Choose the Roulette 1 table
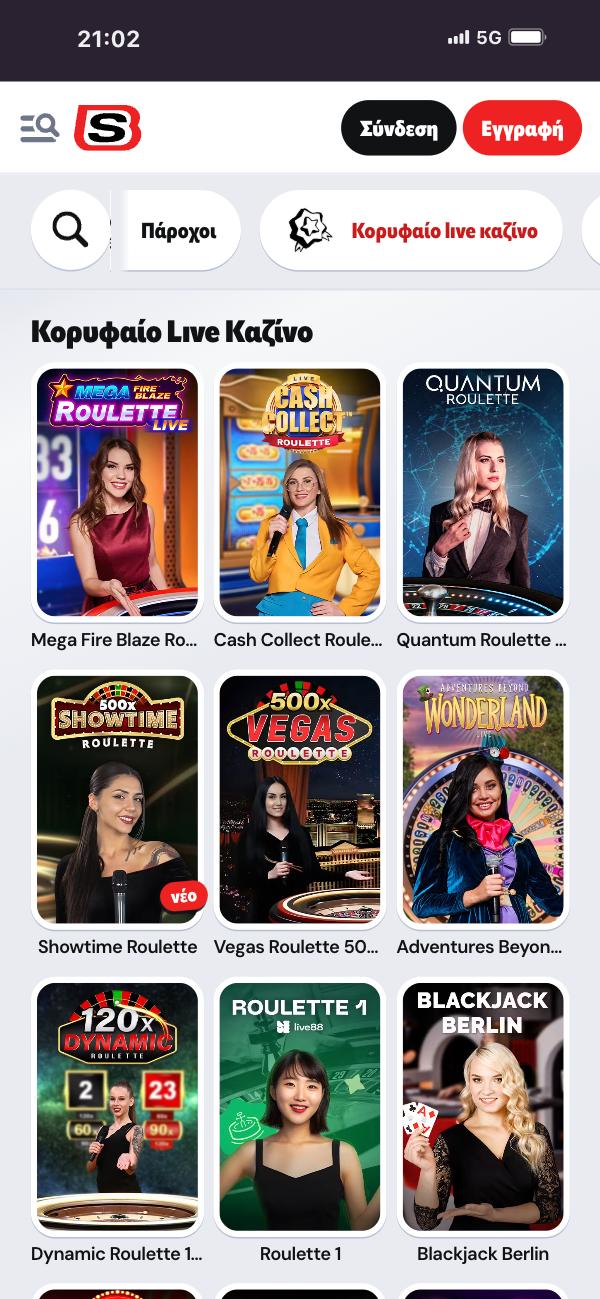600x1299 pixels. [x=300, y=1106]
